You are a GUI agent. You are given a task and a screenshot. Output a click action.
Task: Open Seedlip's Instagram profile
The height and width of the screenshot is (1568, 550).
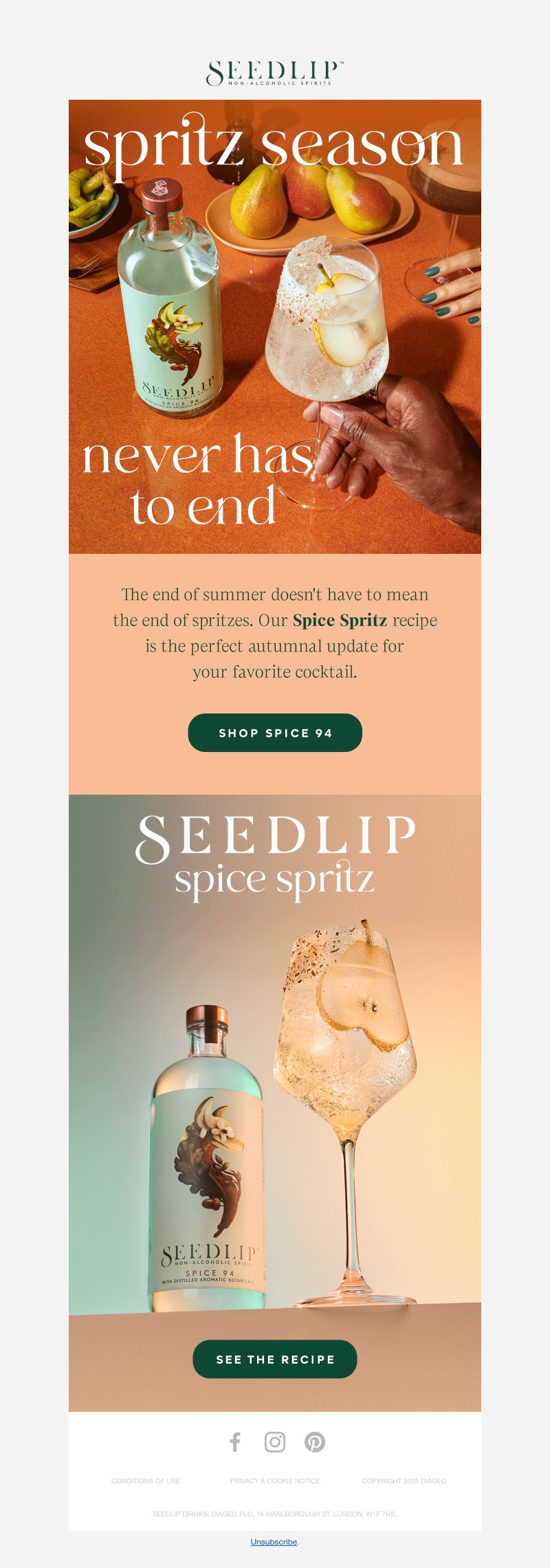(x=275, y=1441)
